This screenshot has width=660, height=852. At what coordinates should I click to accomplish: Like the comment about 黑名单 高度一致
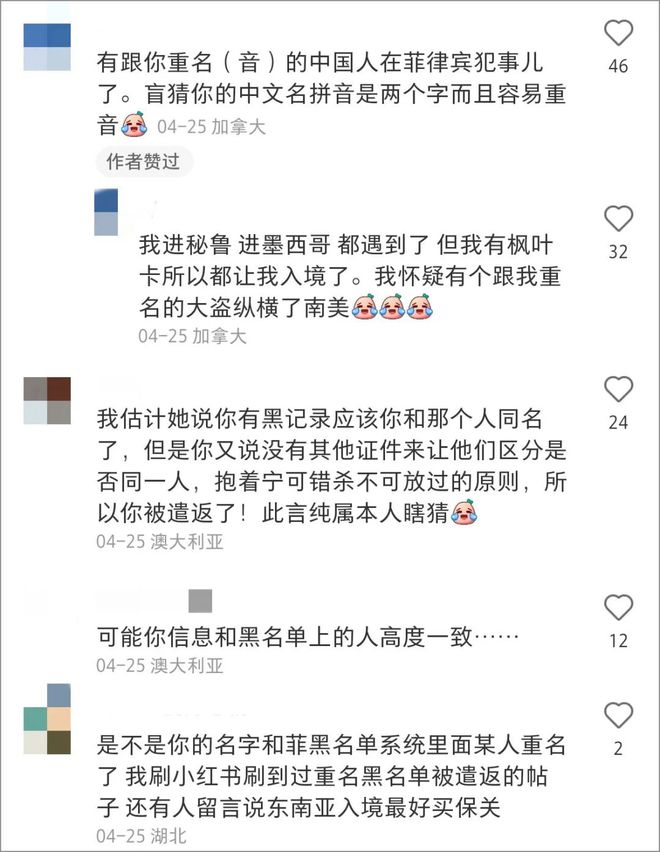[x=619, y=607]
